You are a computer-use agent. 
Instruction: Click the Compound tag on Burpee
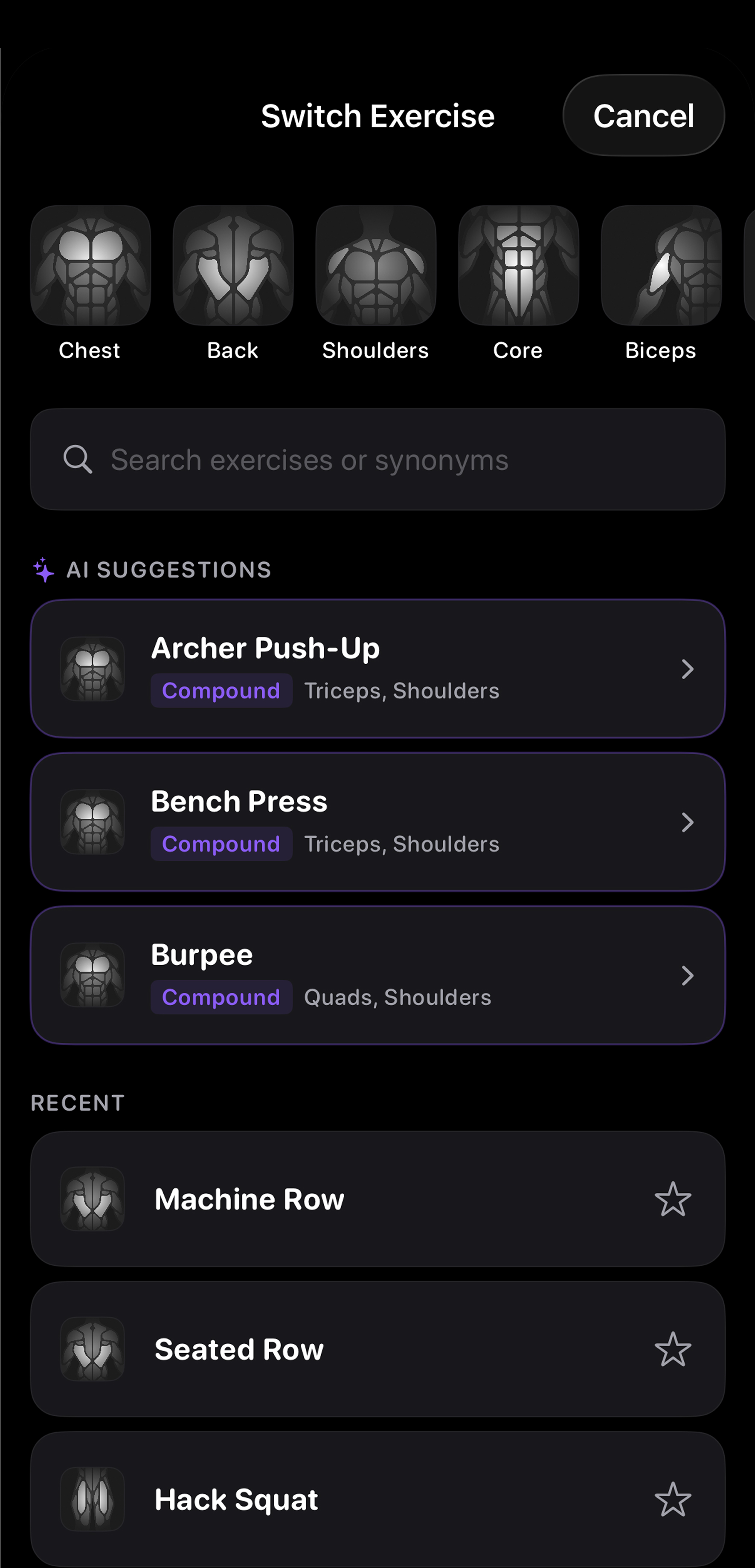point(221,997)
